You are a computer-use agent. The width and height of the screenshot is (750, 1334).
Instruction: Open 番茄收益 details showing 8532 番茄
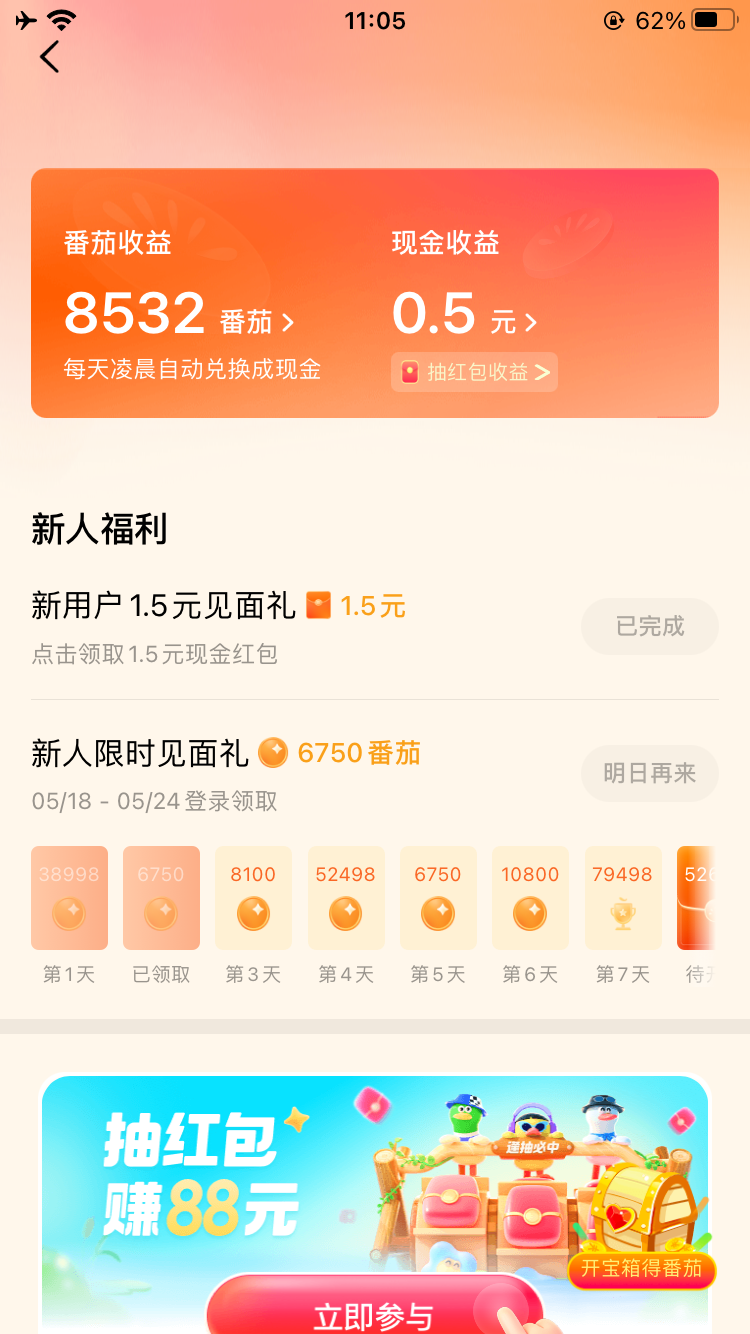(180, 315)
